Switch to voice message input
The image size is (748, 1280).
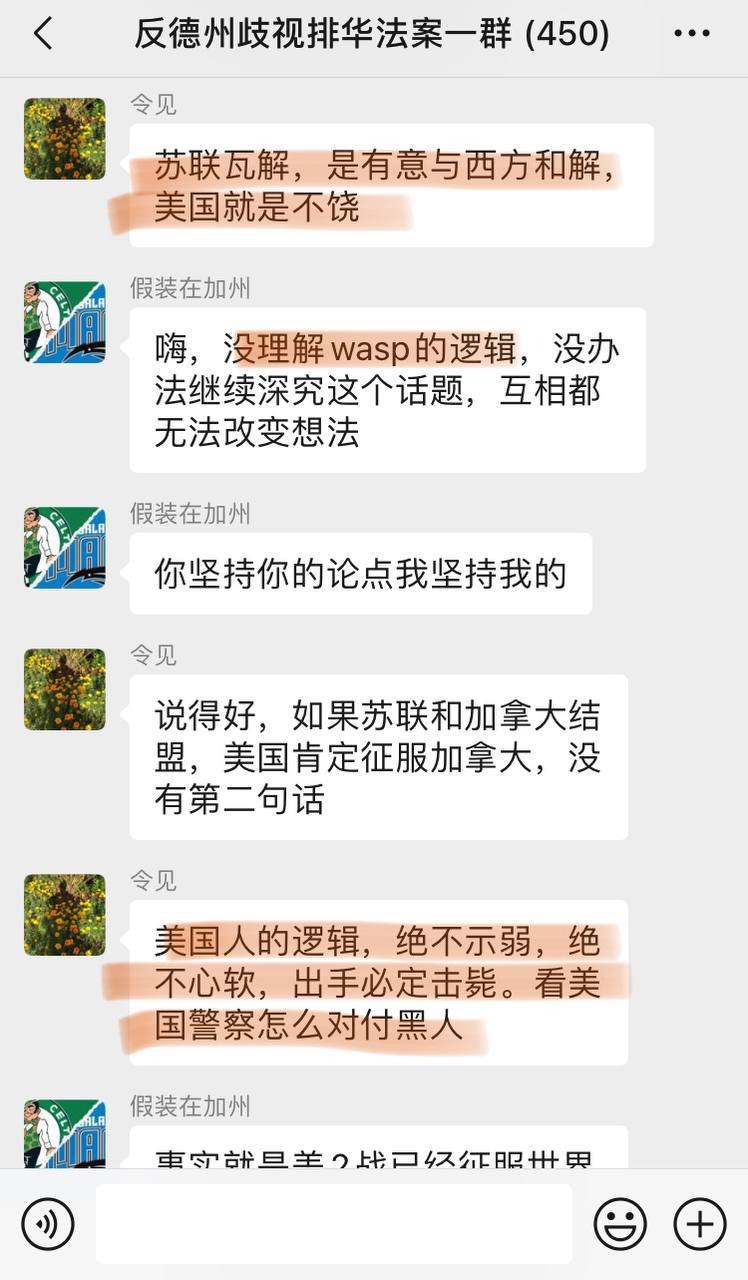[x=48, y=1223]
